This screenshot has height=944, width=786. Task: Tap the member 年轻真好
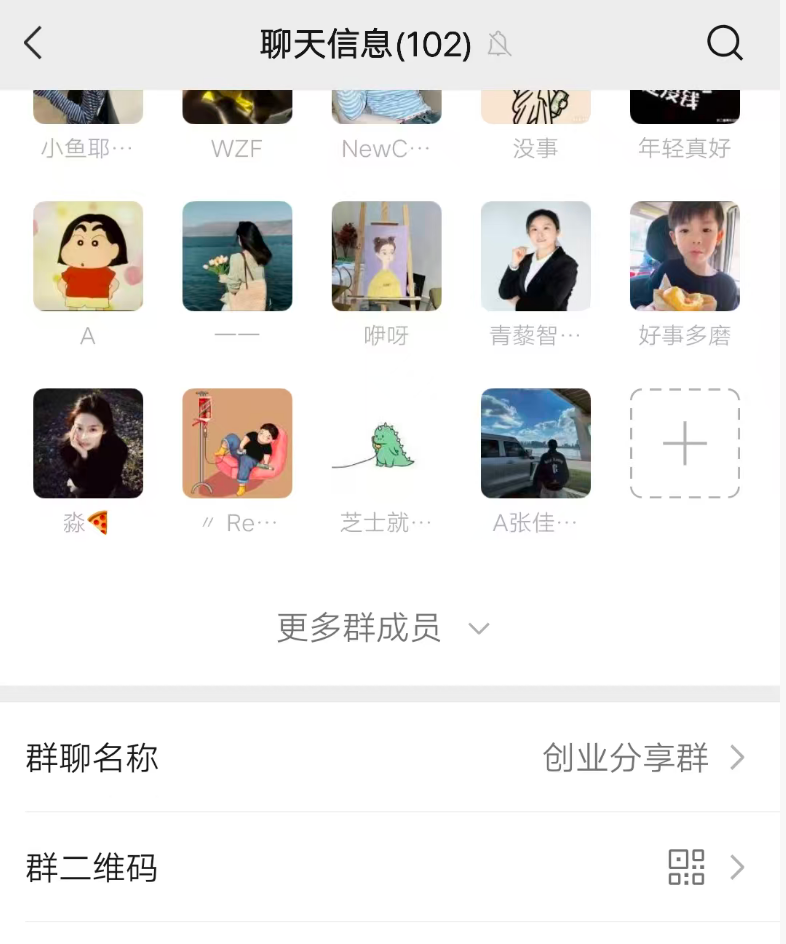pos(685,108)
